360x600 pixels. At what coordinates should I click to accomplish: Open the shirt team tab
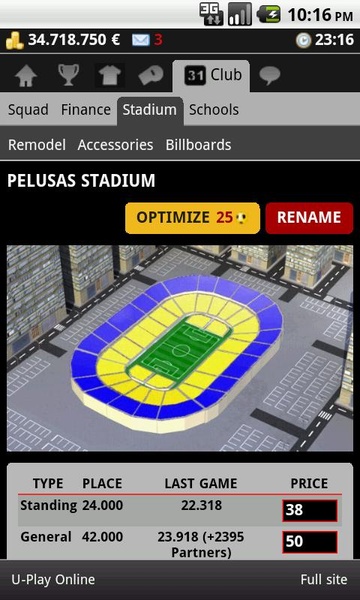[x=110, y=75]
